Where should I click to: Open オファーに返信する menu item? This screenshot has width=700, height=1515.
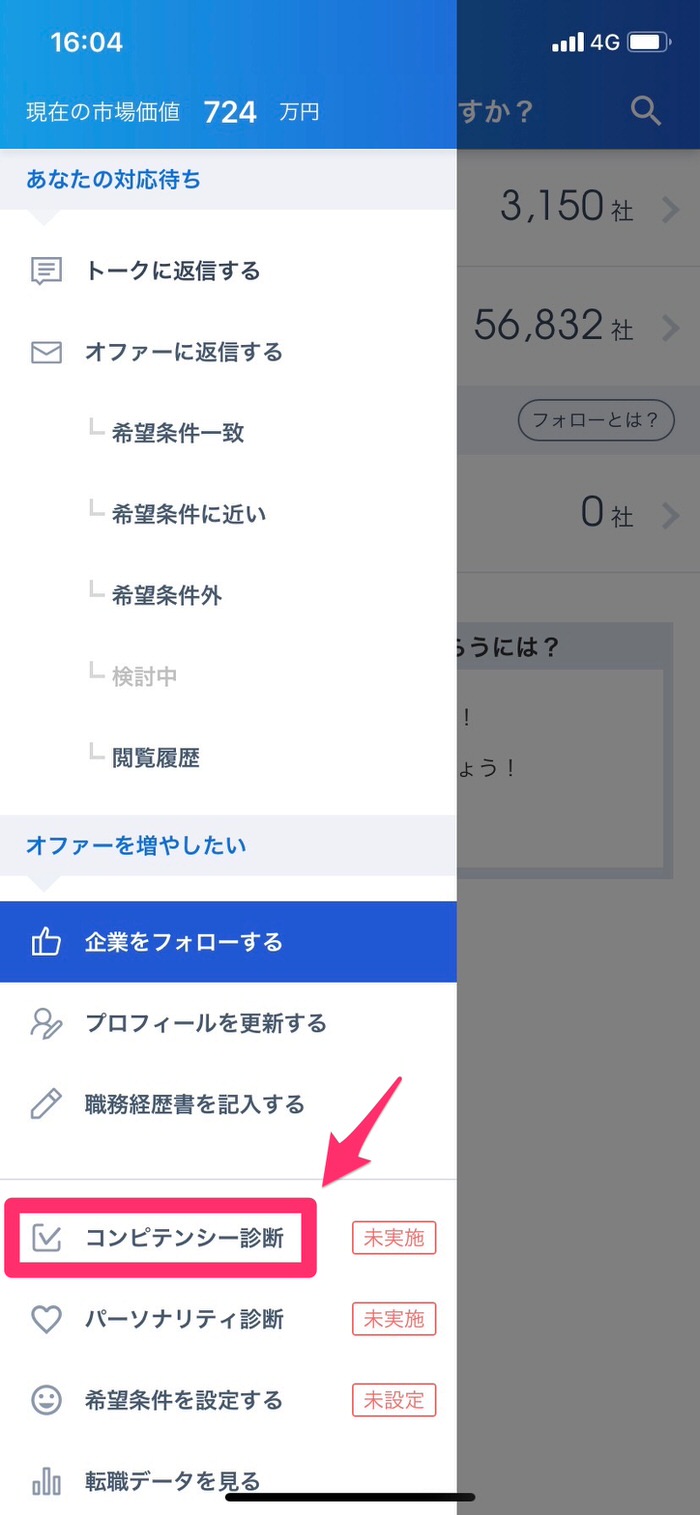pyautogui.click(x=228, y=352)
